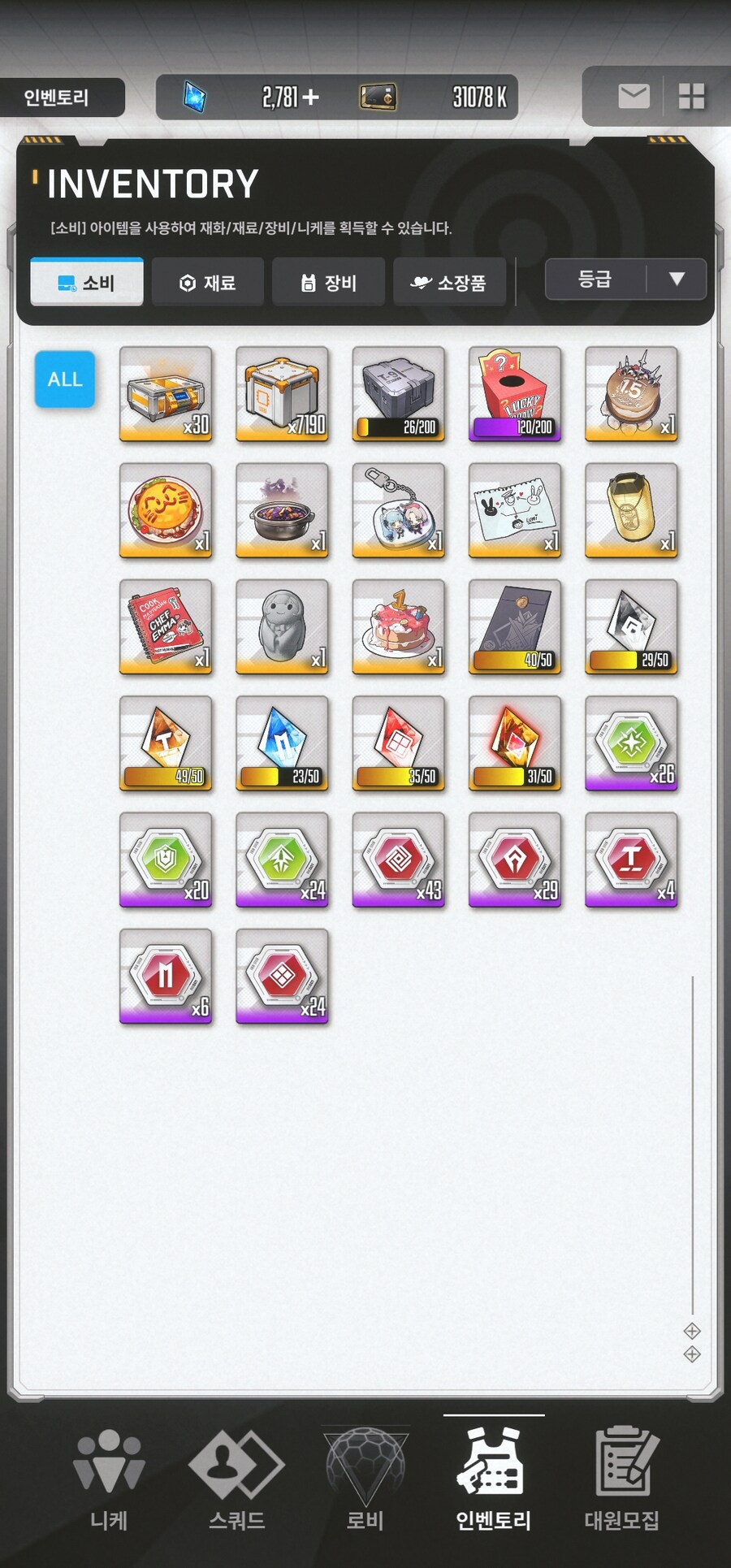
Task: Tap the plus beside 2,781 gems
Action: 311,97
